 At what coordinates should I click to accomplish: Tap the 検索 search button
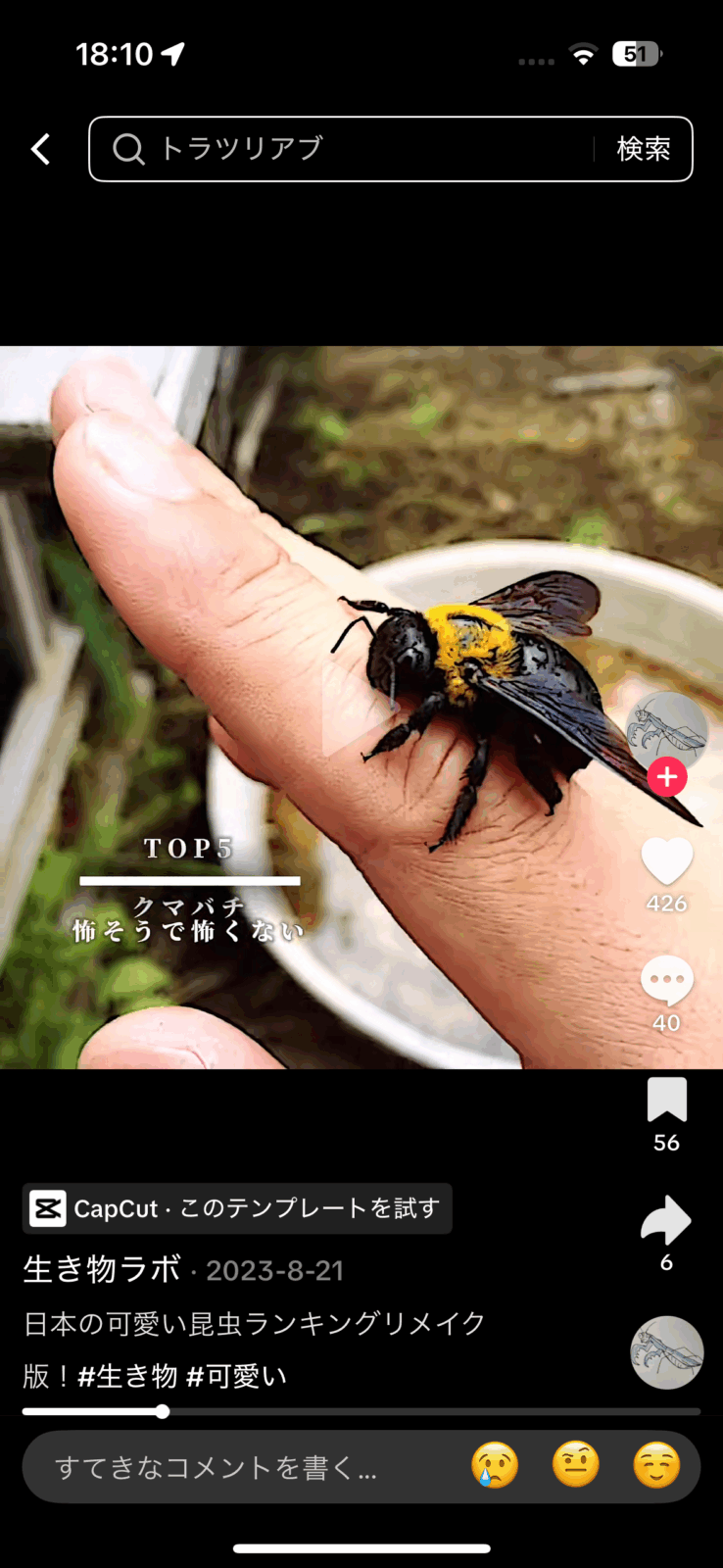pyautogui.click(x=644, y=149)
